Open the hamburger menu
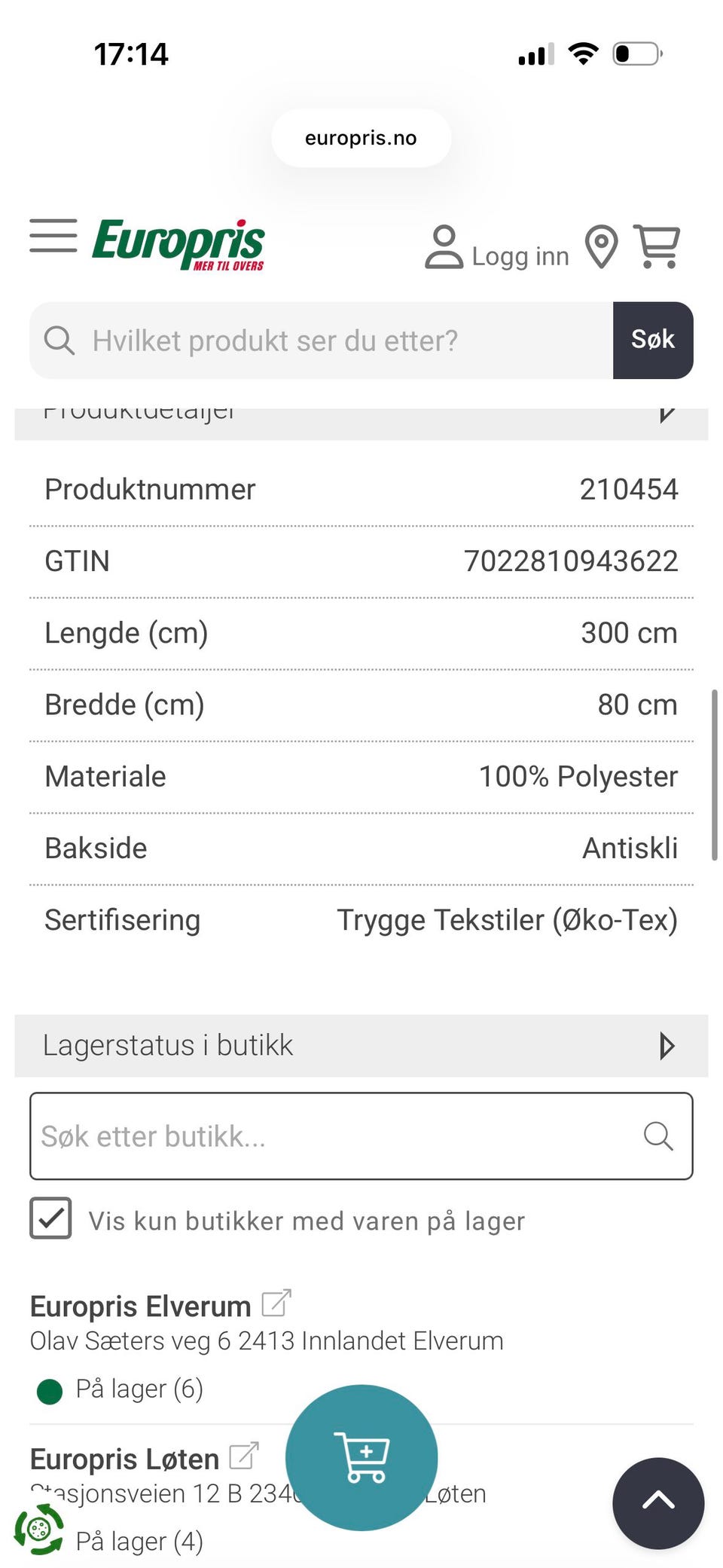 click(53, 236)
